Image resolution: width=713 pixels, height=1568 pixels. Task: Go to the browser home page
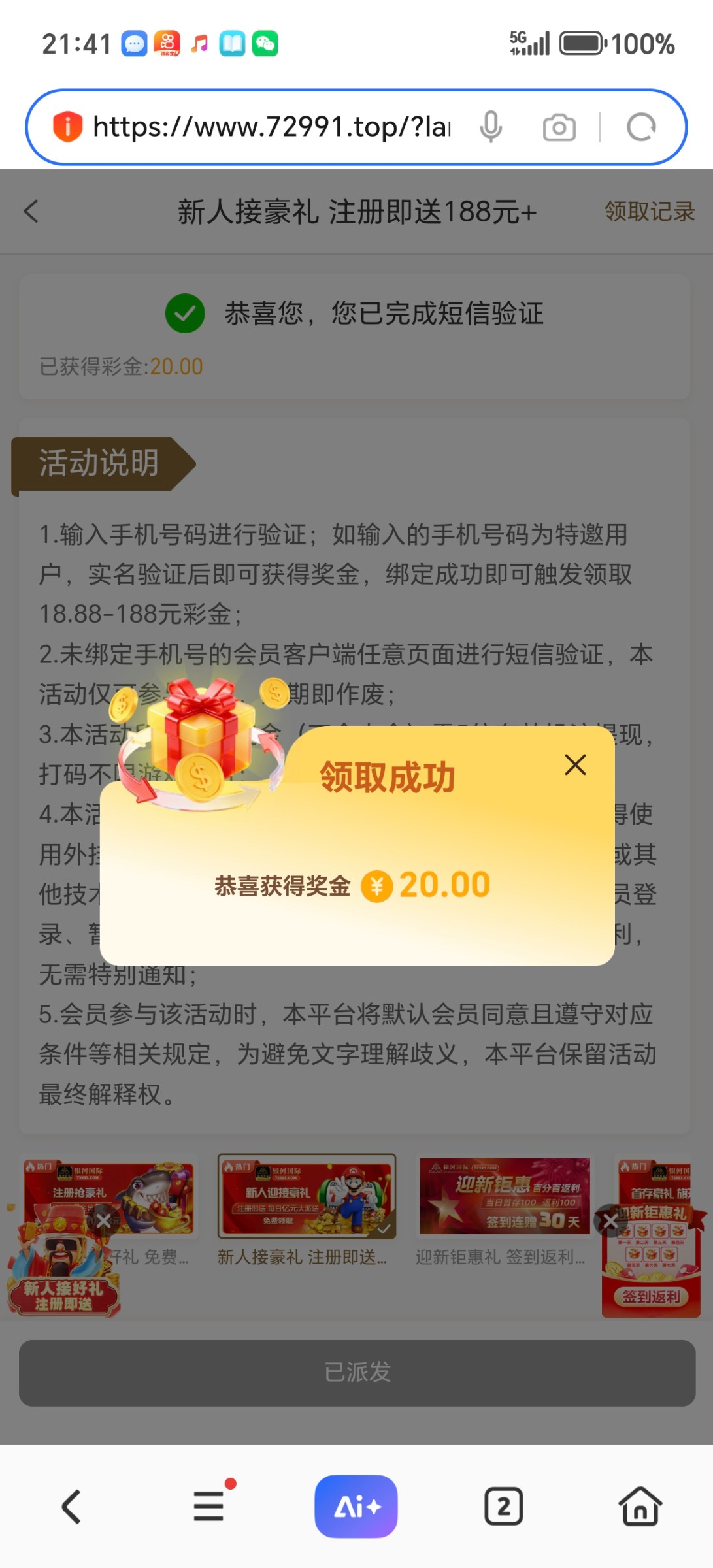(x=640, y=1507)
